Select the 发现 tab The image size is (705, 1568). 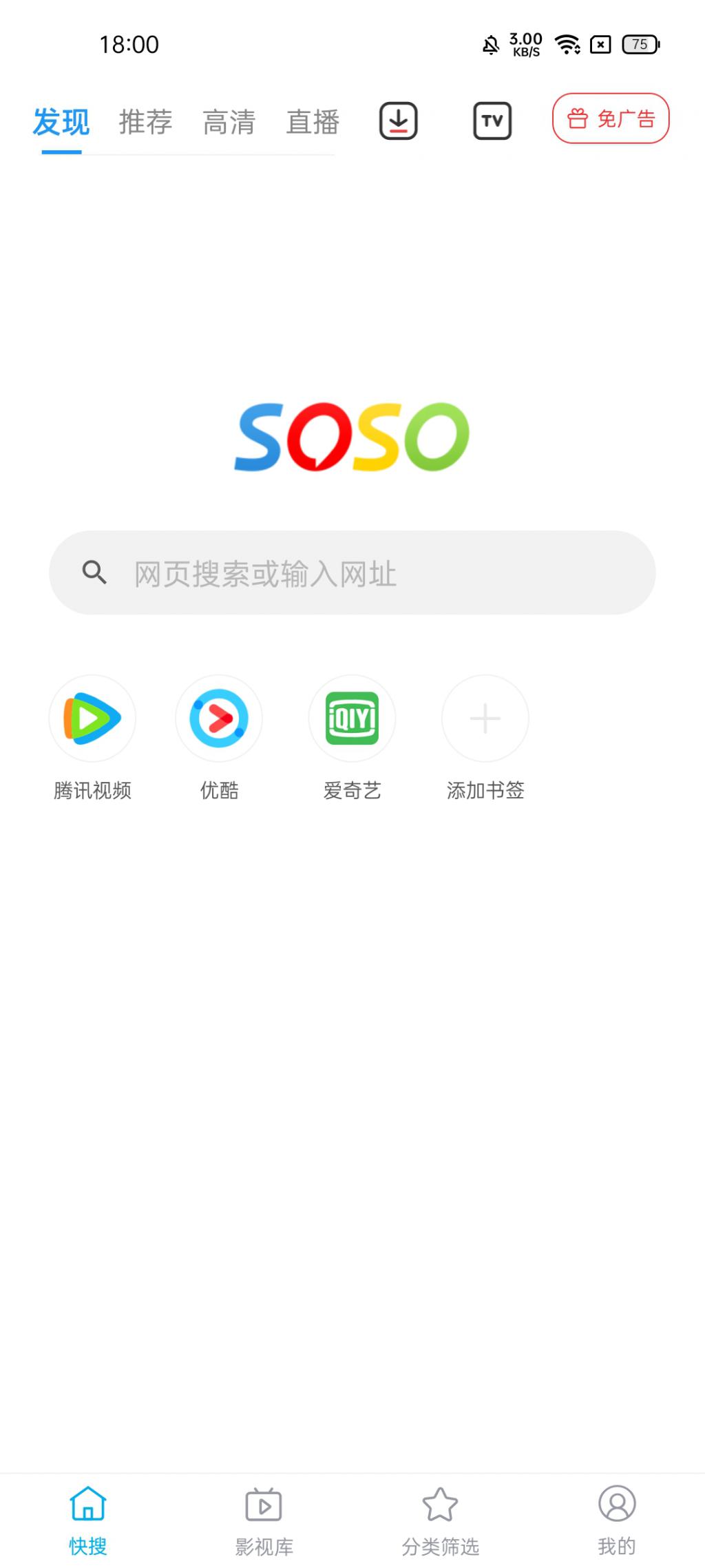pyautogui.click(x=61, y=122)
